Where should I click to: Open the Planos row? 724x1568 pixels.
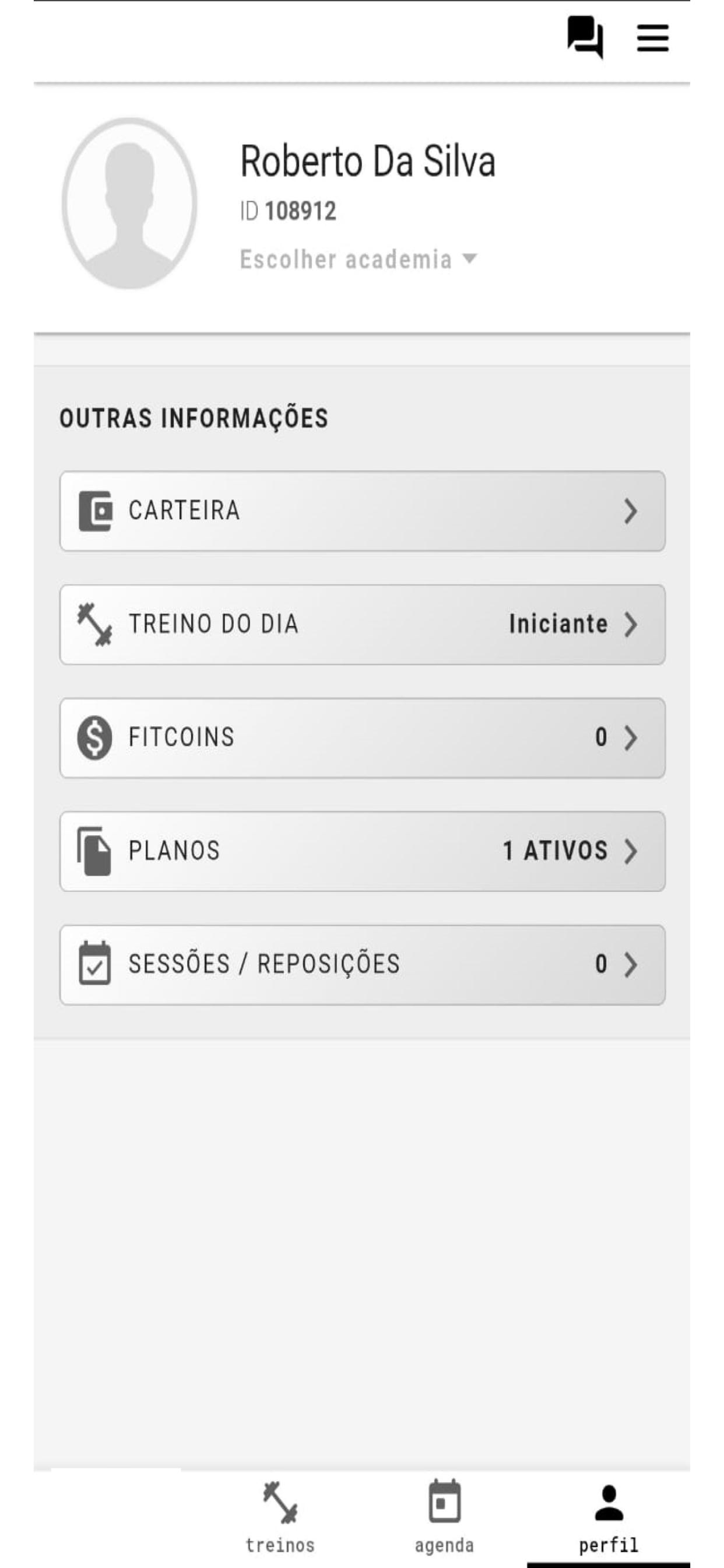coord(362,851)
